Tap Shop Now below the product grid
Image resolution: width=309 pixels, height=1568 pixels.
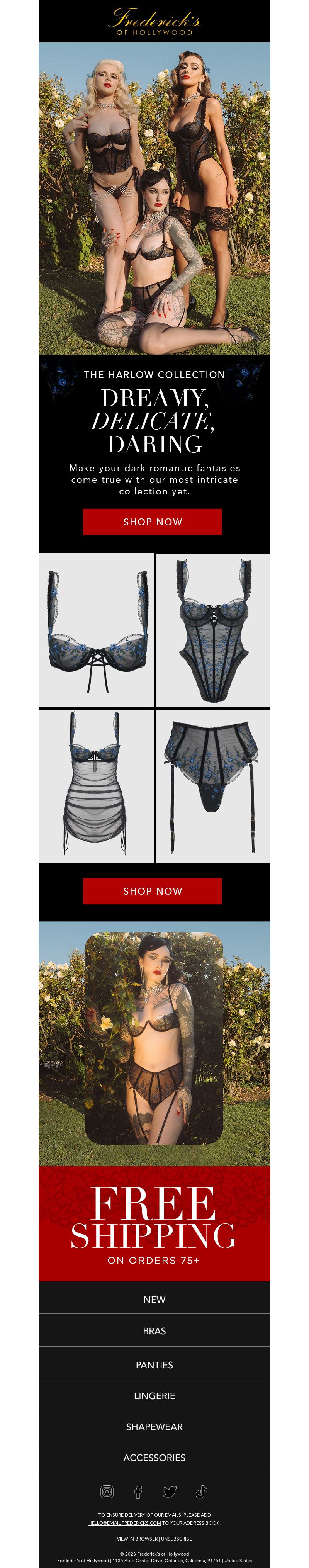[x=152, y=890]
